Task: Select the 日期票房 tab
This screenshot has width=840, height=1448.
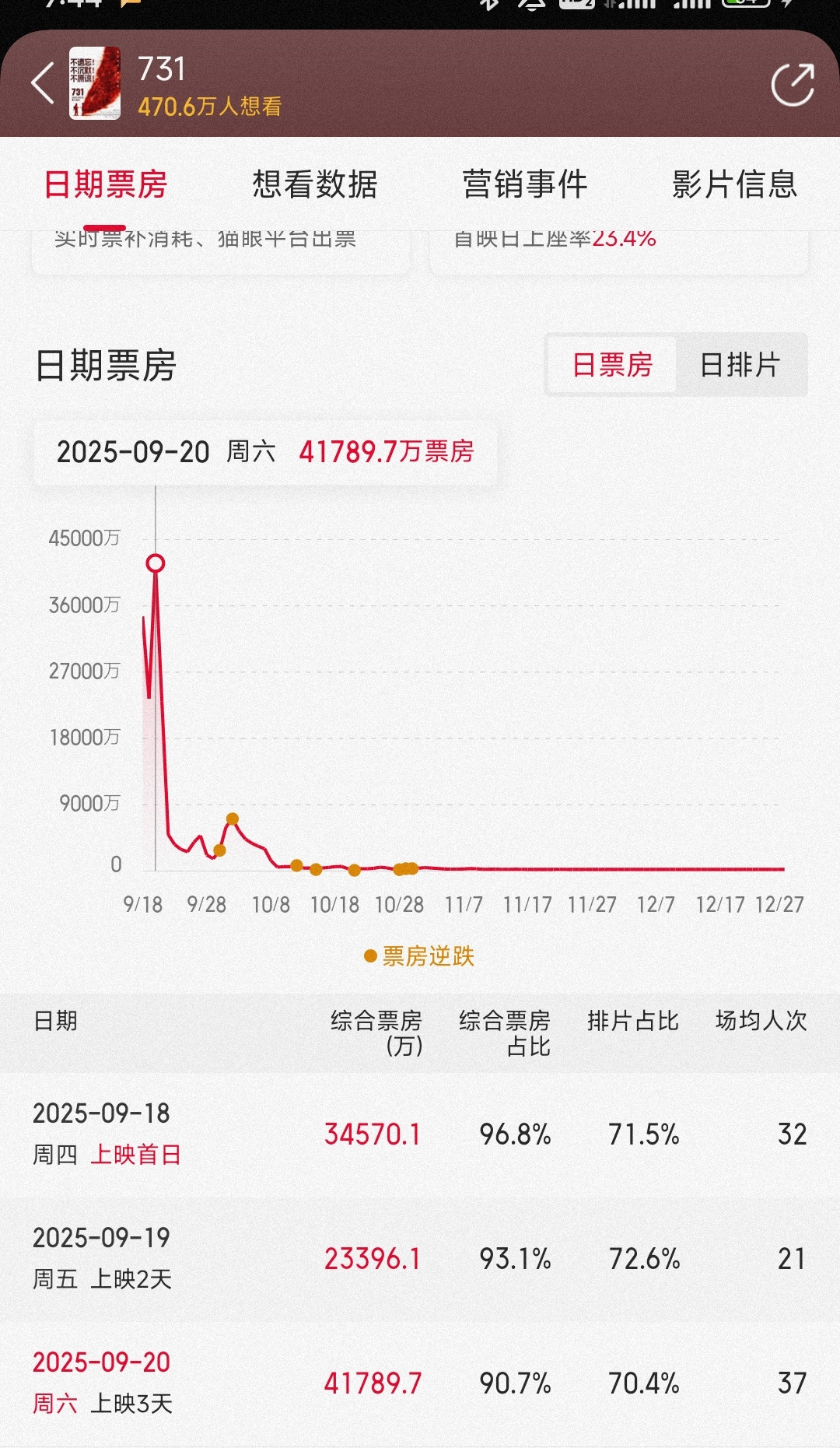Action: (106, 184)
